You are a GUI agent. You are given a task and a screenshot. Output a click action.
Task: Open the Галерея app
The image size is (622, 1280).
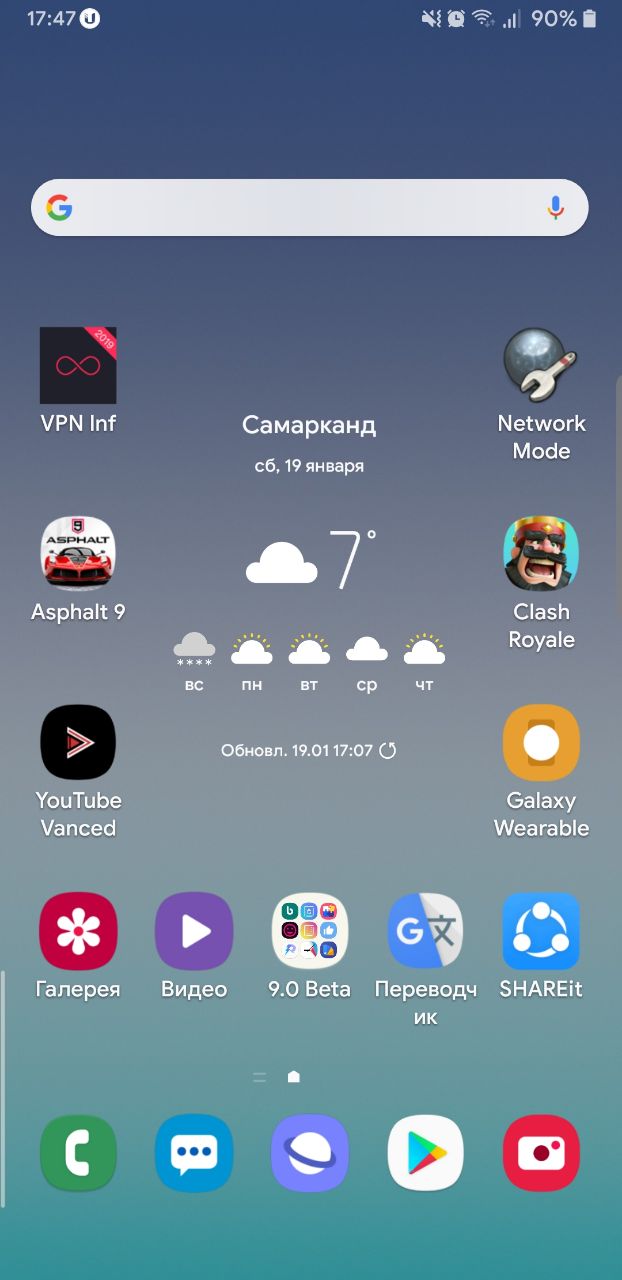point(78,931)
